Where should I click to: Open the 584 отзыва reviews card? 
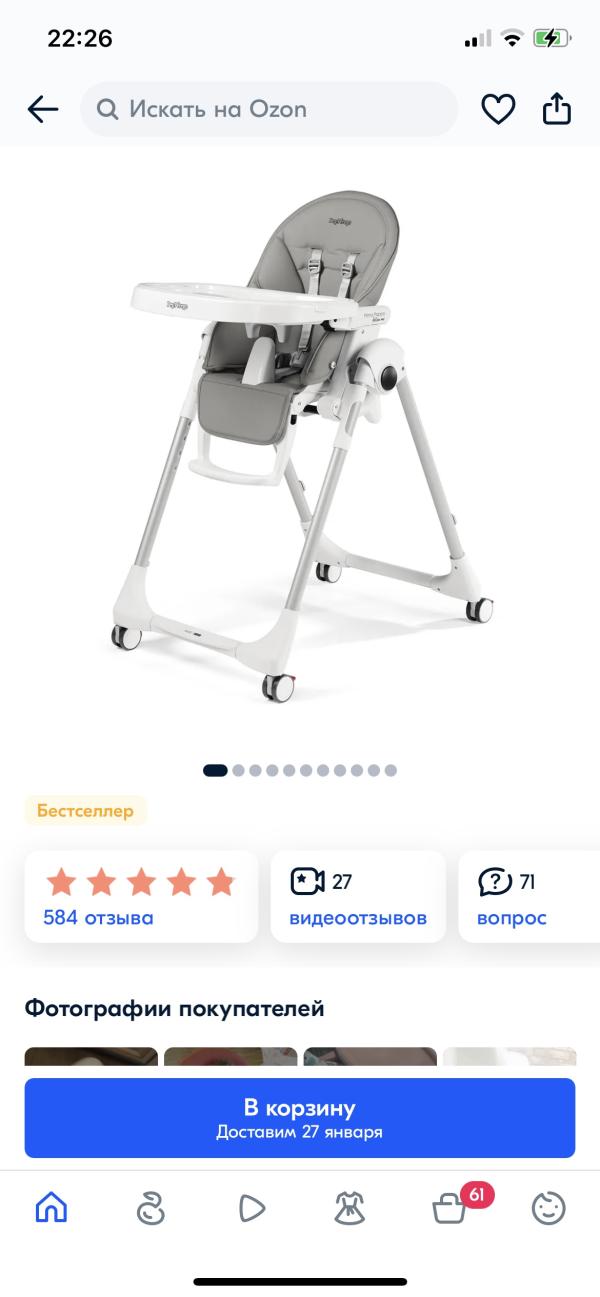[141, 896]
